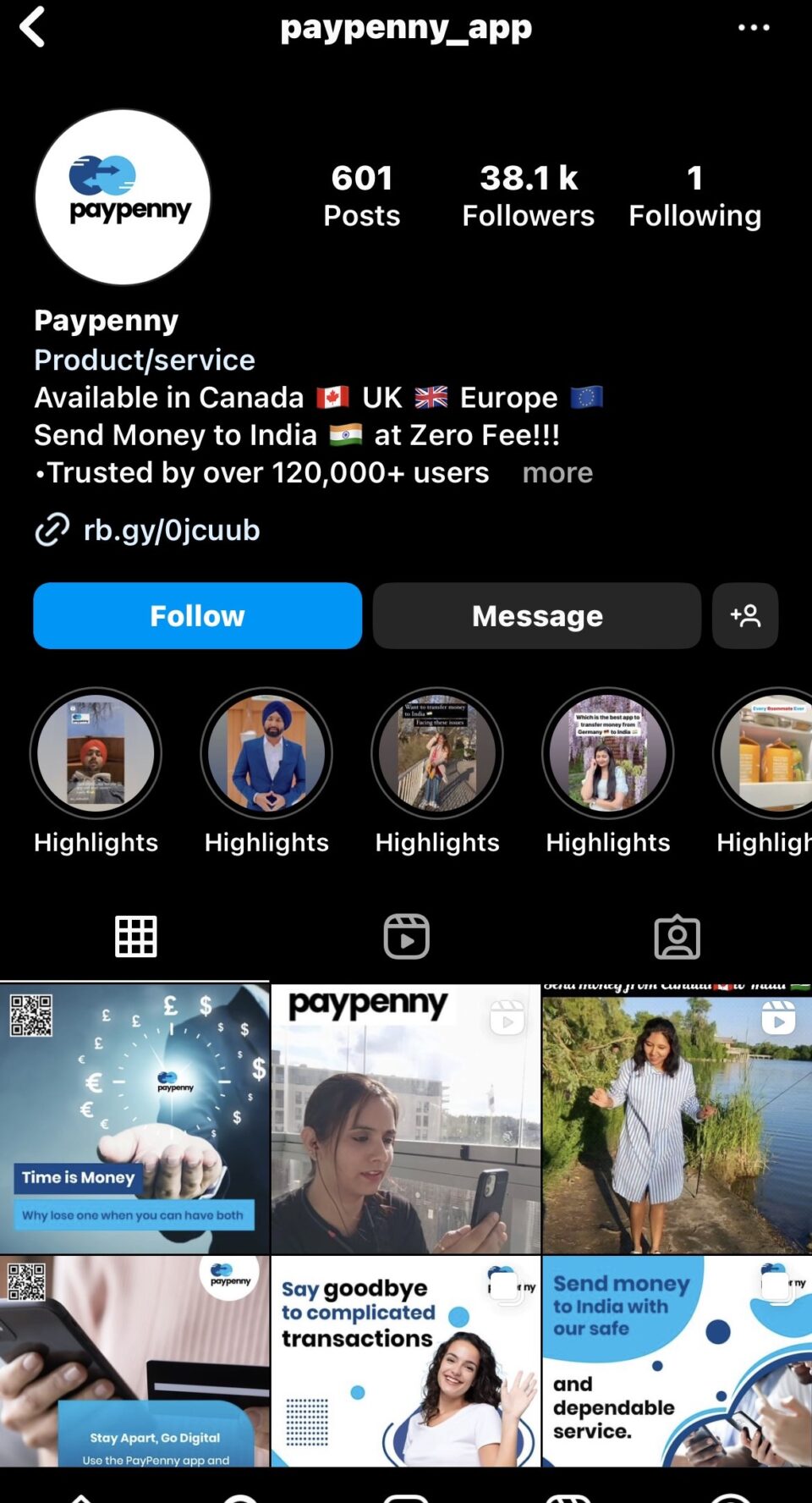Switch to the tagged photos tab
The width and height of the screenshot is (812, 1503).
click(x=677, y=937)
